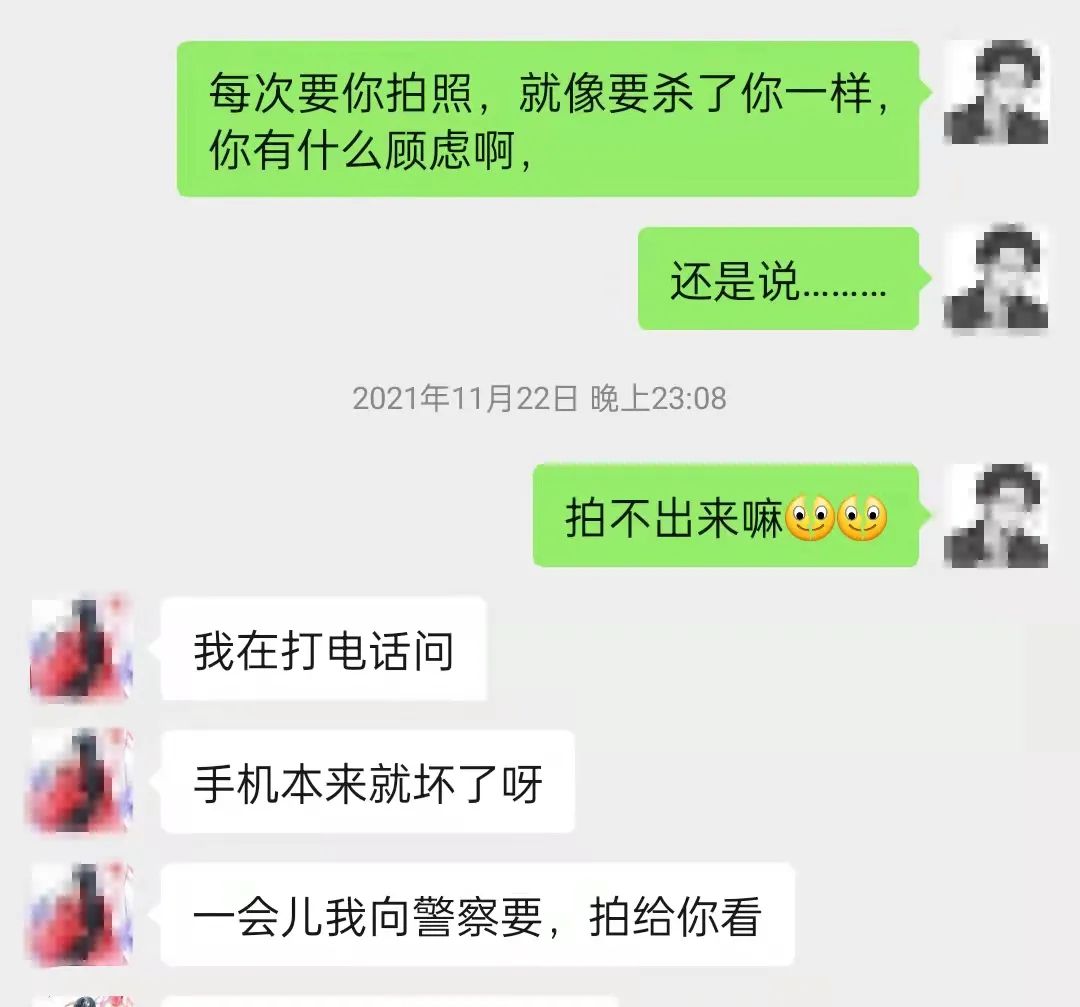This screenshot has width=1080, height=1007.
Task: Tap the contact's avatar beside 我在打电话问
Action: tap(82, 648)
